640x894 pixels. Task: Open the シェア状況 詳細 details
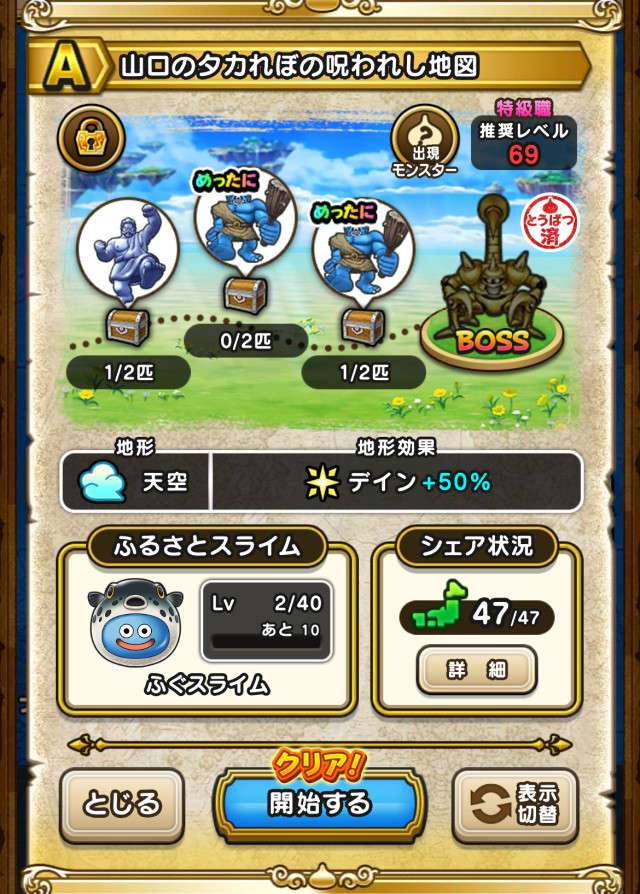tap(476, 670)
